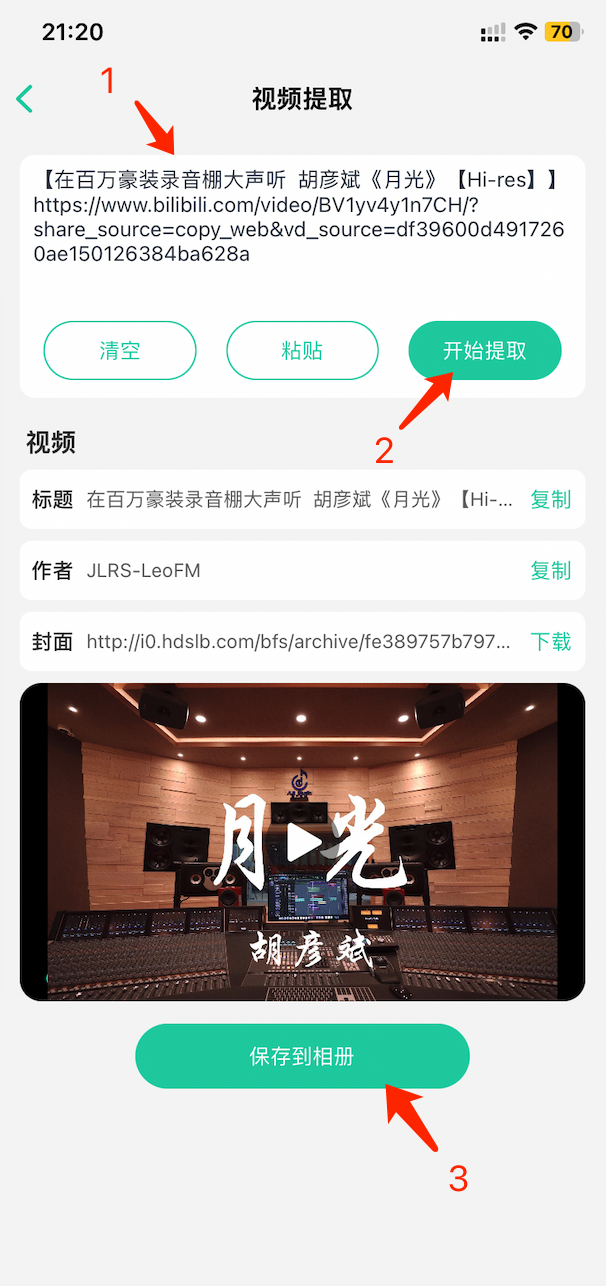
Task: Play the 月光 video preview
Action: [x=302, y=845]
